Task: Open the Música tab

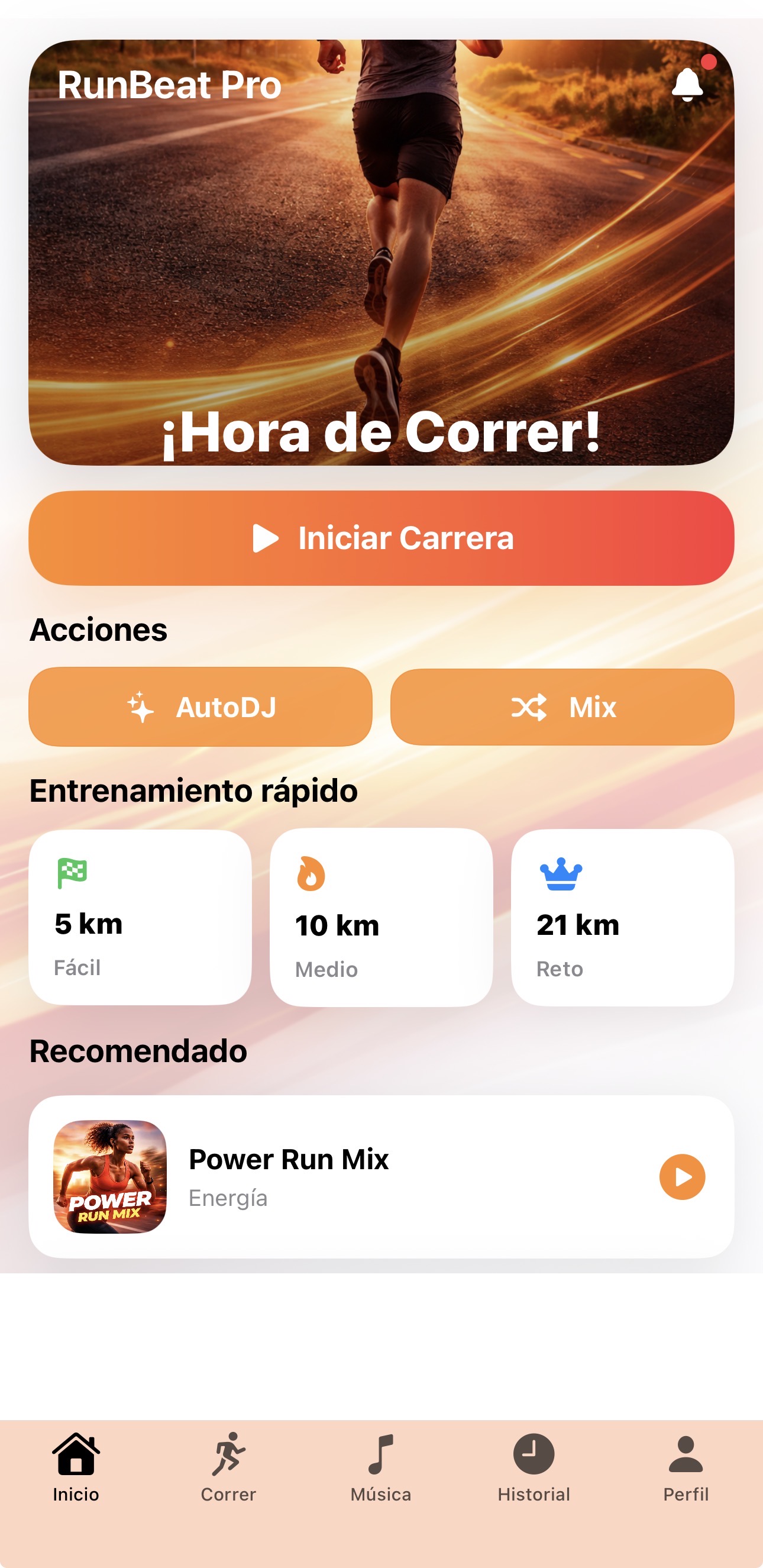Action: [x=381, y=1467]
